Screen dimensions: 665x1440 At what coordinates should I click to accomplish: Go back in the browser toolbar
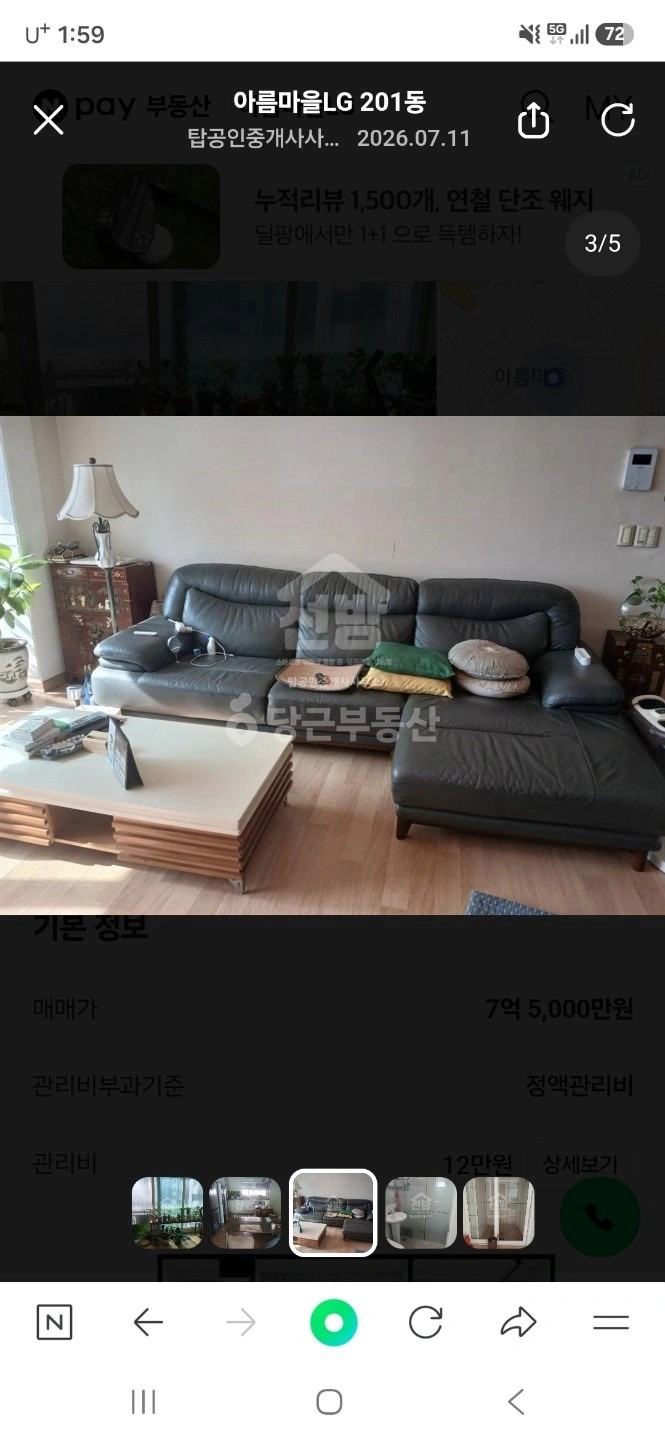pyautogui.click(x=148, y=1323)
